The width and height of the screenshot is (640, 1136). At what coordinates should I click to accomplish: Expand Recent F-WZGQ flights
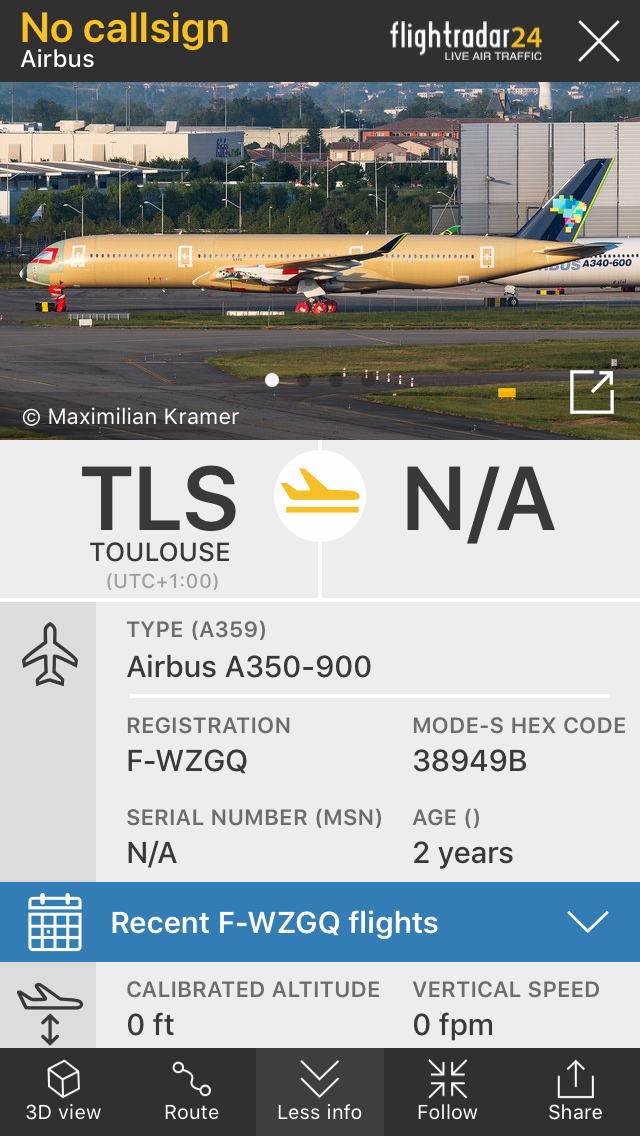[x=320, y=922]
